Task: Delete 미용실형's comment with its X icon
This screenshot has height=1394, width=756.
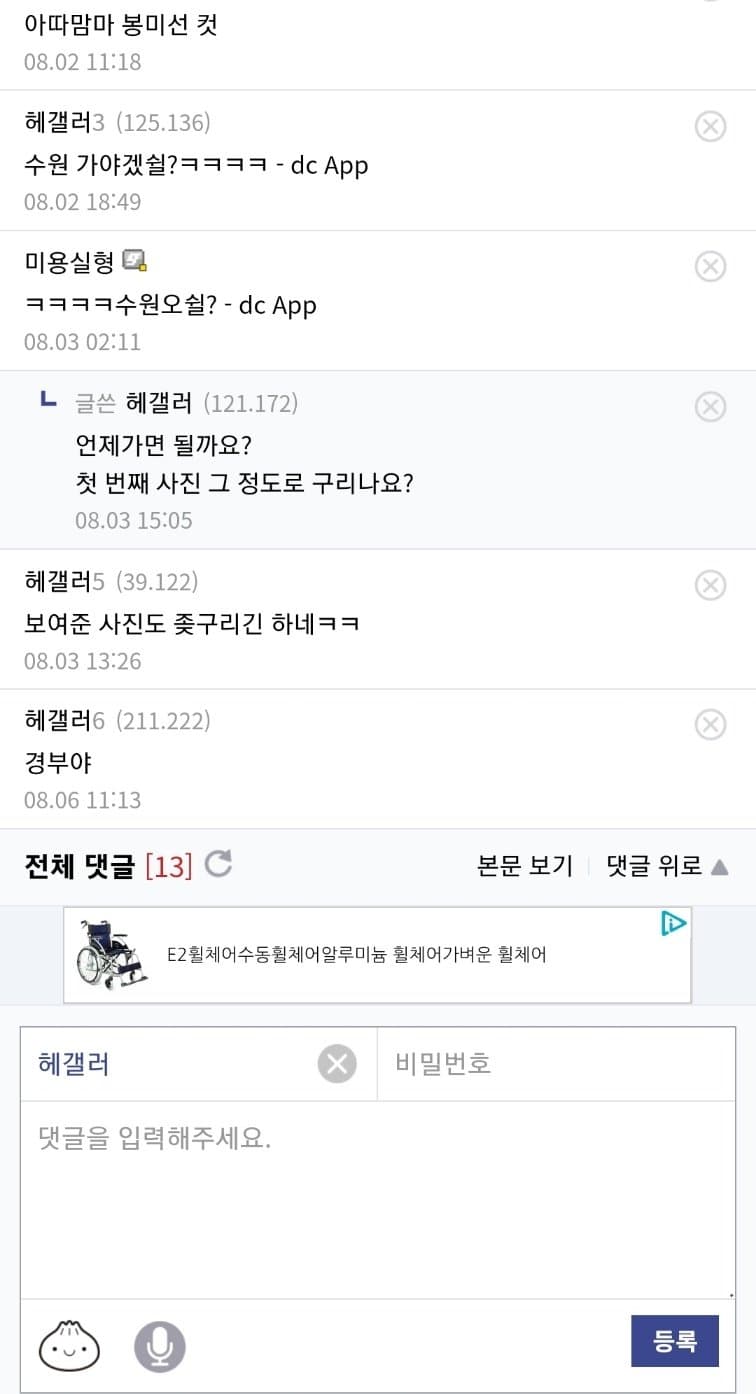Action: [710, 267]
